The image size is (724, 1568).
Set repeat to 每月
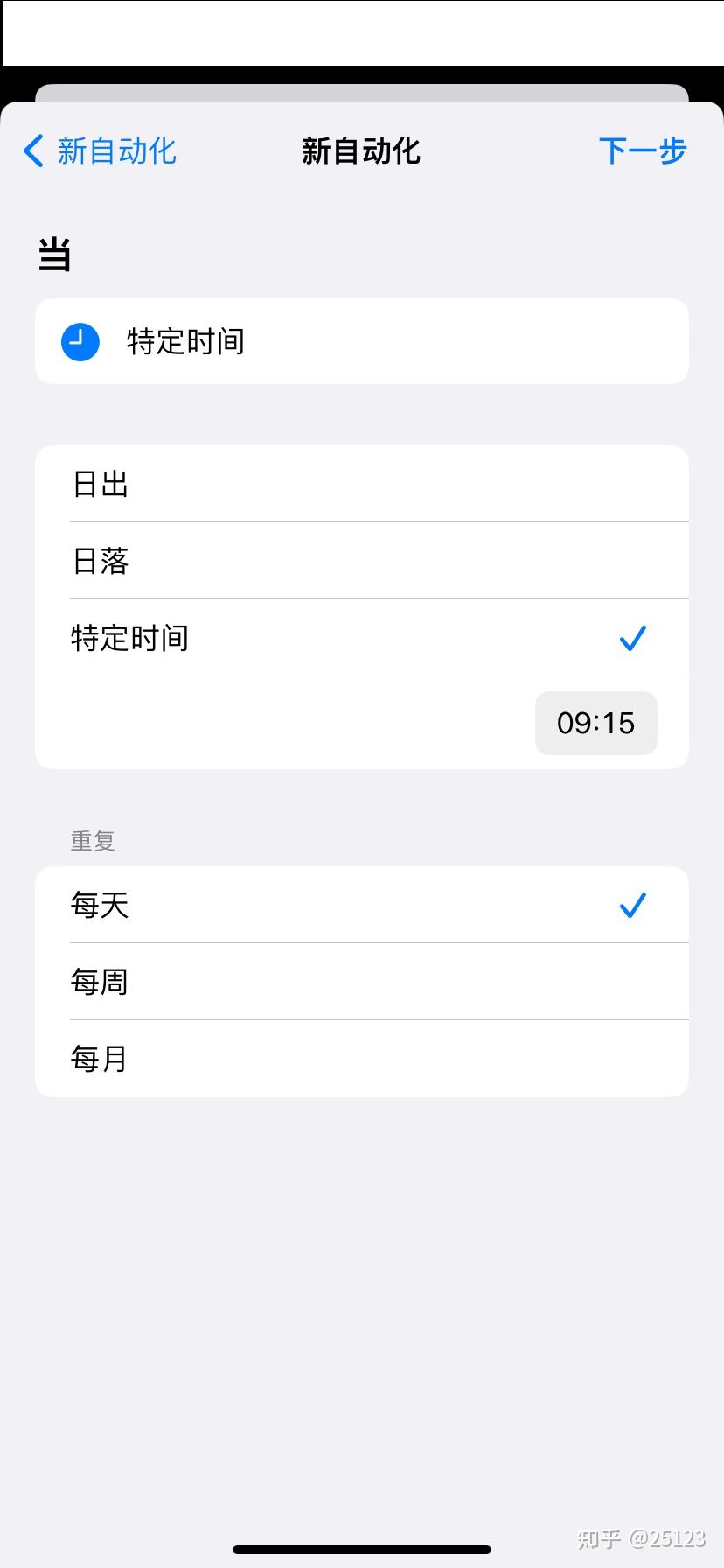[362, 1059]
